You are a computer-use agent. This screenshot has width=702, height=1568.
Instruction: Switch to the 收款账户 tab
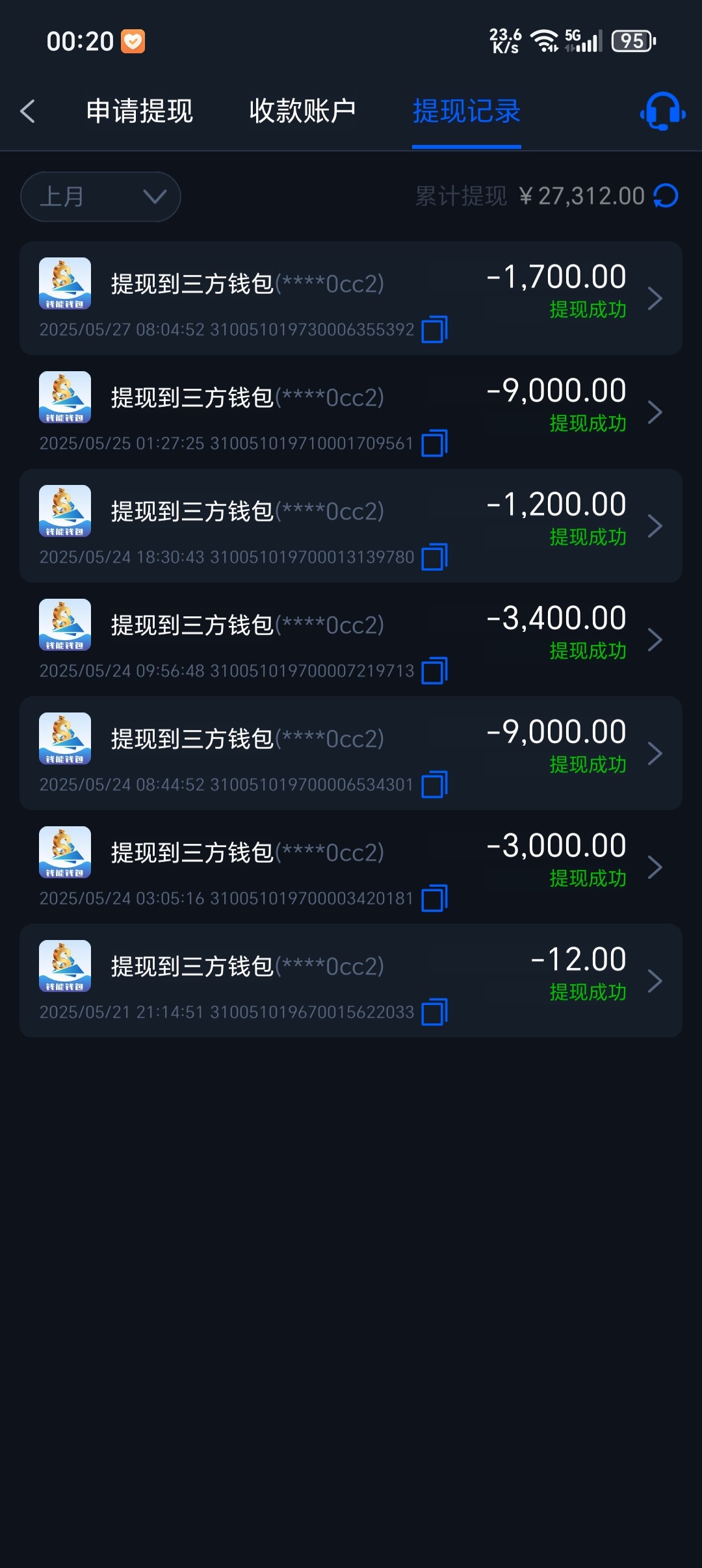(302, 111)
